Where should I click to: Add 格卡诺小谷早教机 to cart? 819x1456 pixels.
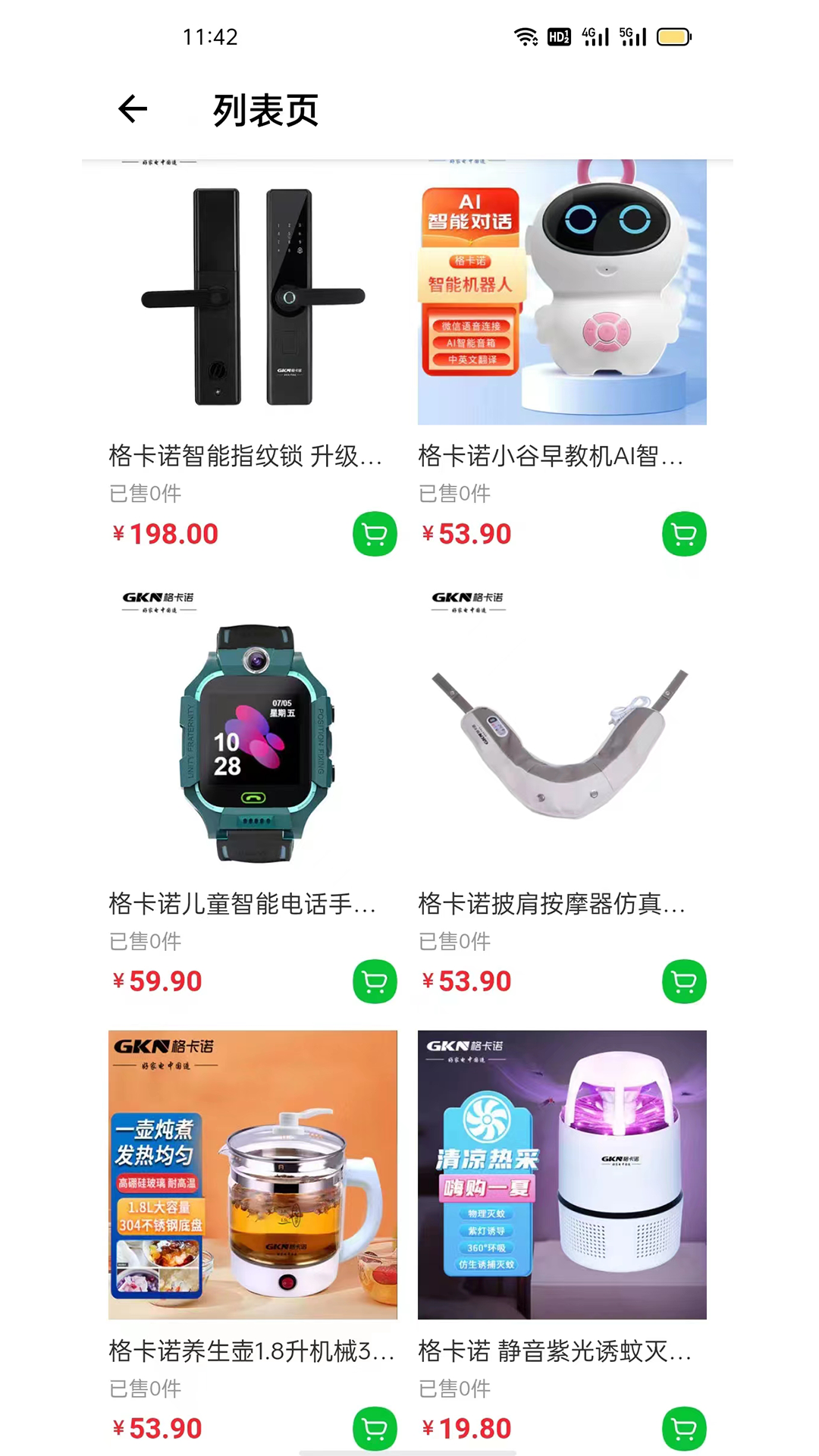[x=684, y=535]
